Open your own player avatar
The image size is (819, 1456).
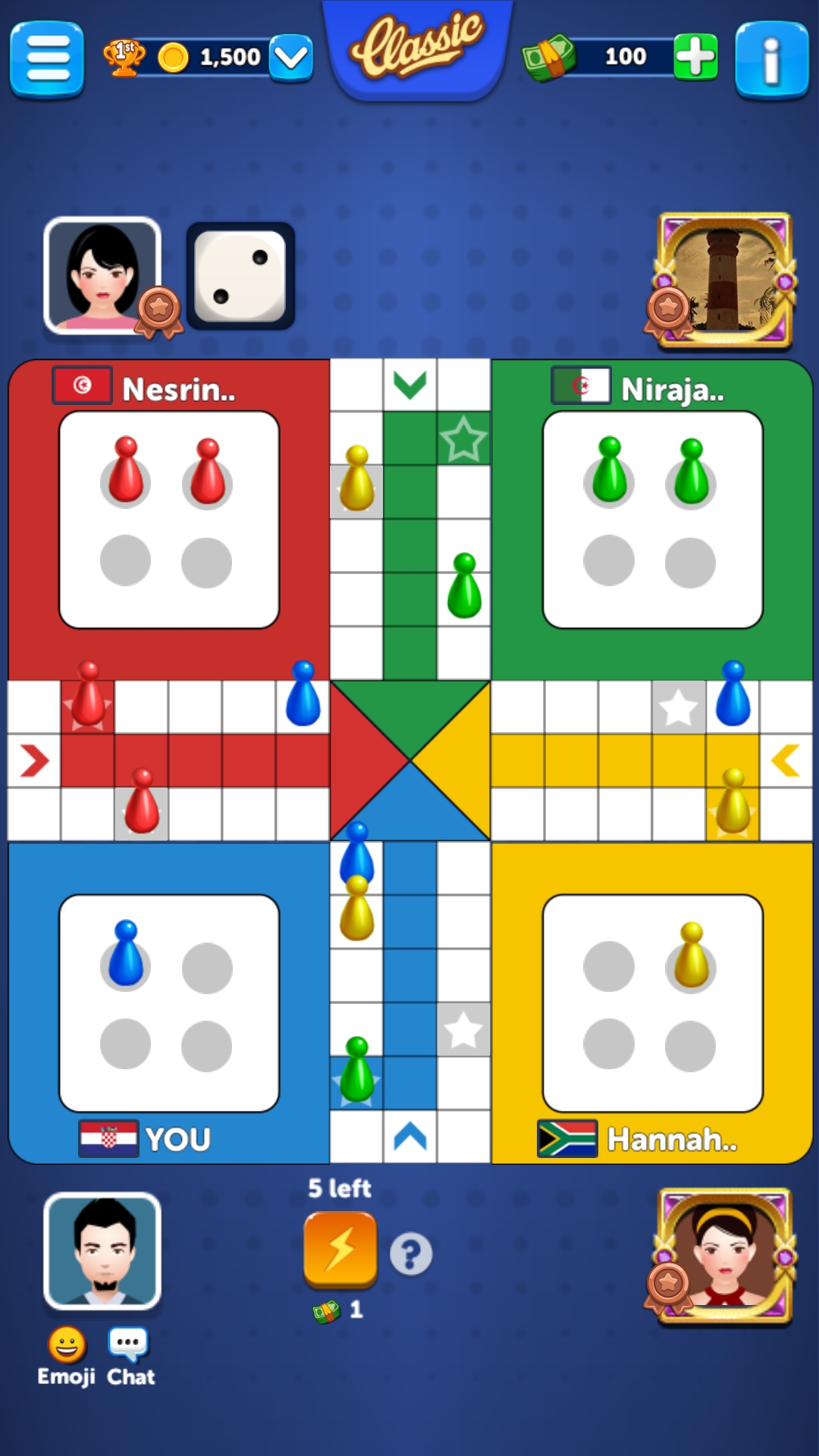tap(102, 1250)
